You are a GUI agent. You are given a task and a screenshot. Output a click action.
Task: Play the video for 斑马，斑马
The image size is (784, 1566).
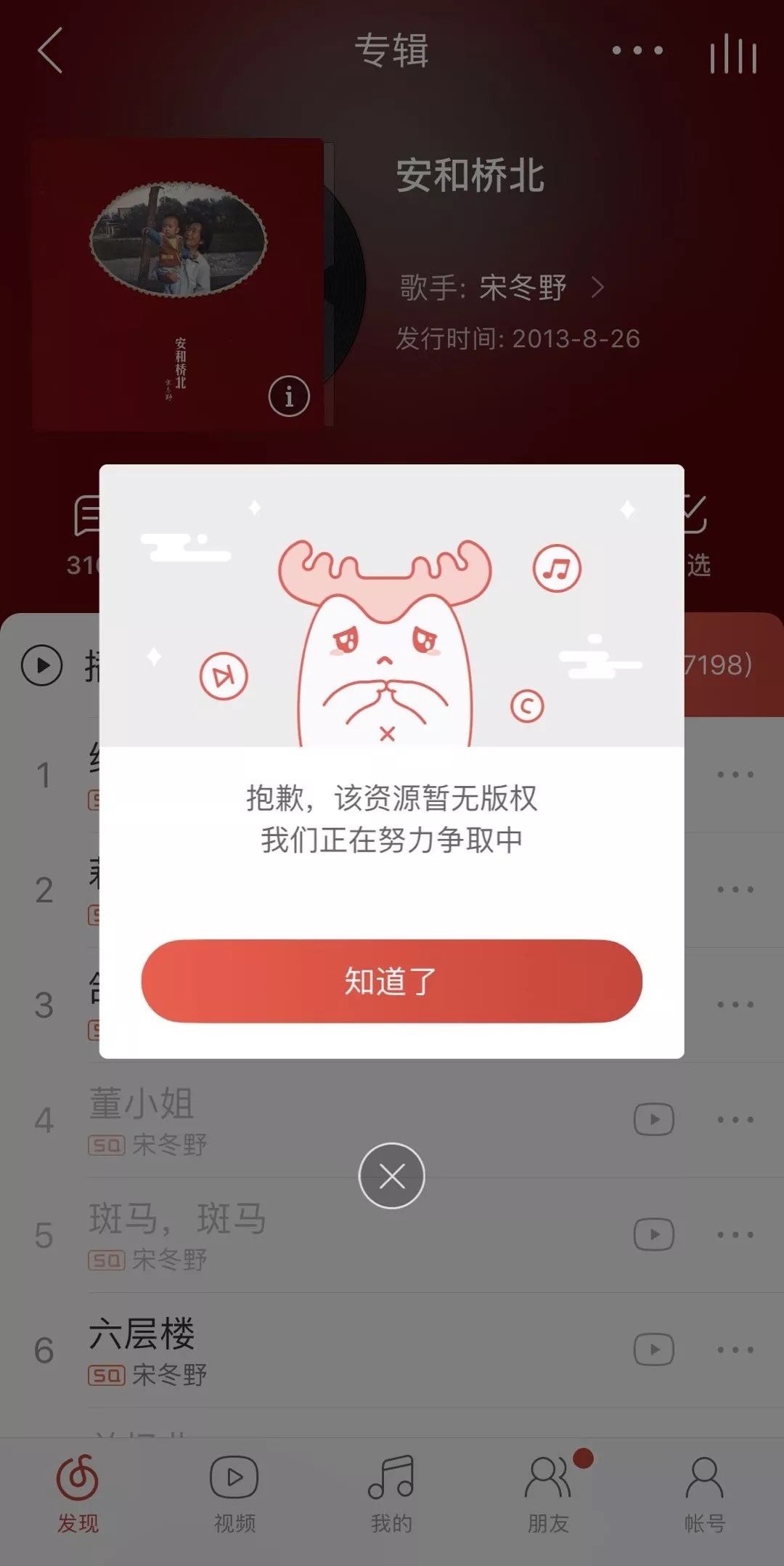[653, 1234]
